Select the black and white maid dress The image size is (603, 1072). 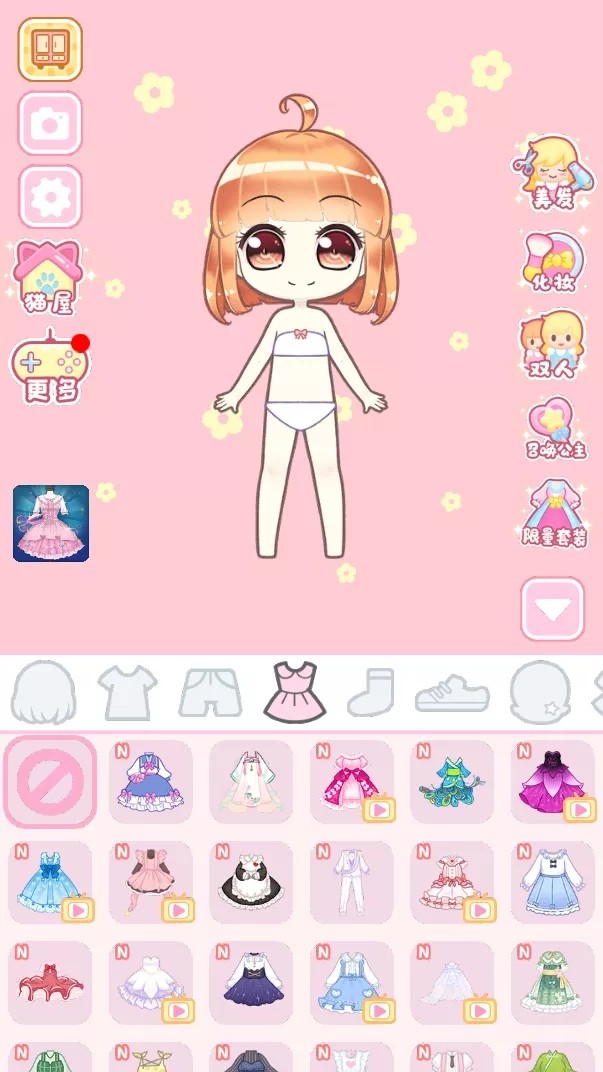tap(250, 881)
